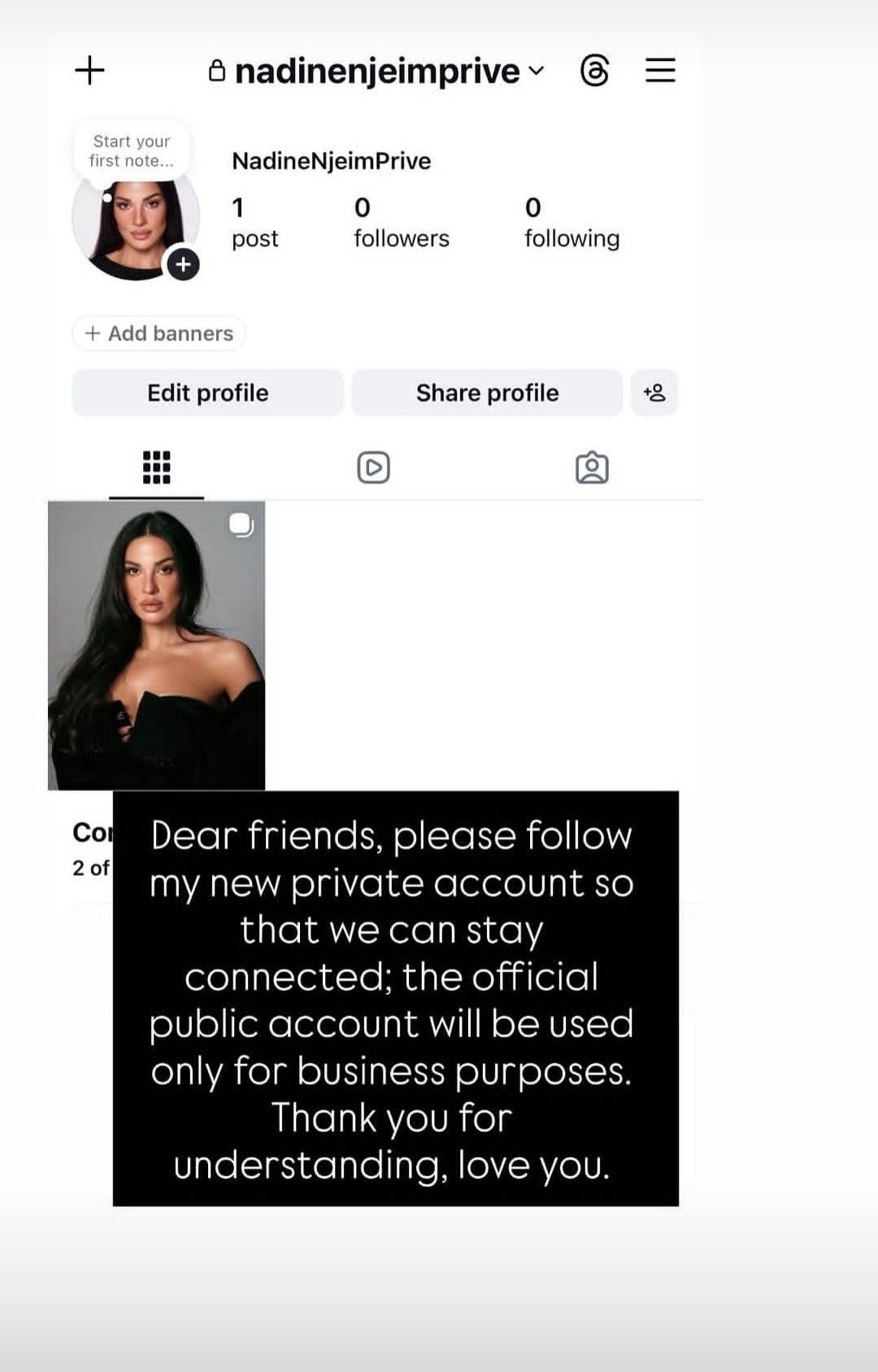The width and height of the screenshot is (878, 1372).
Task: Tap Add banners to expand banner options
Action: click(159, 333)
